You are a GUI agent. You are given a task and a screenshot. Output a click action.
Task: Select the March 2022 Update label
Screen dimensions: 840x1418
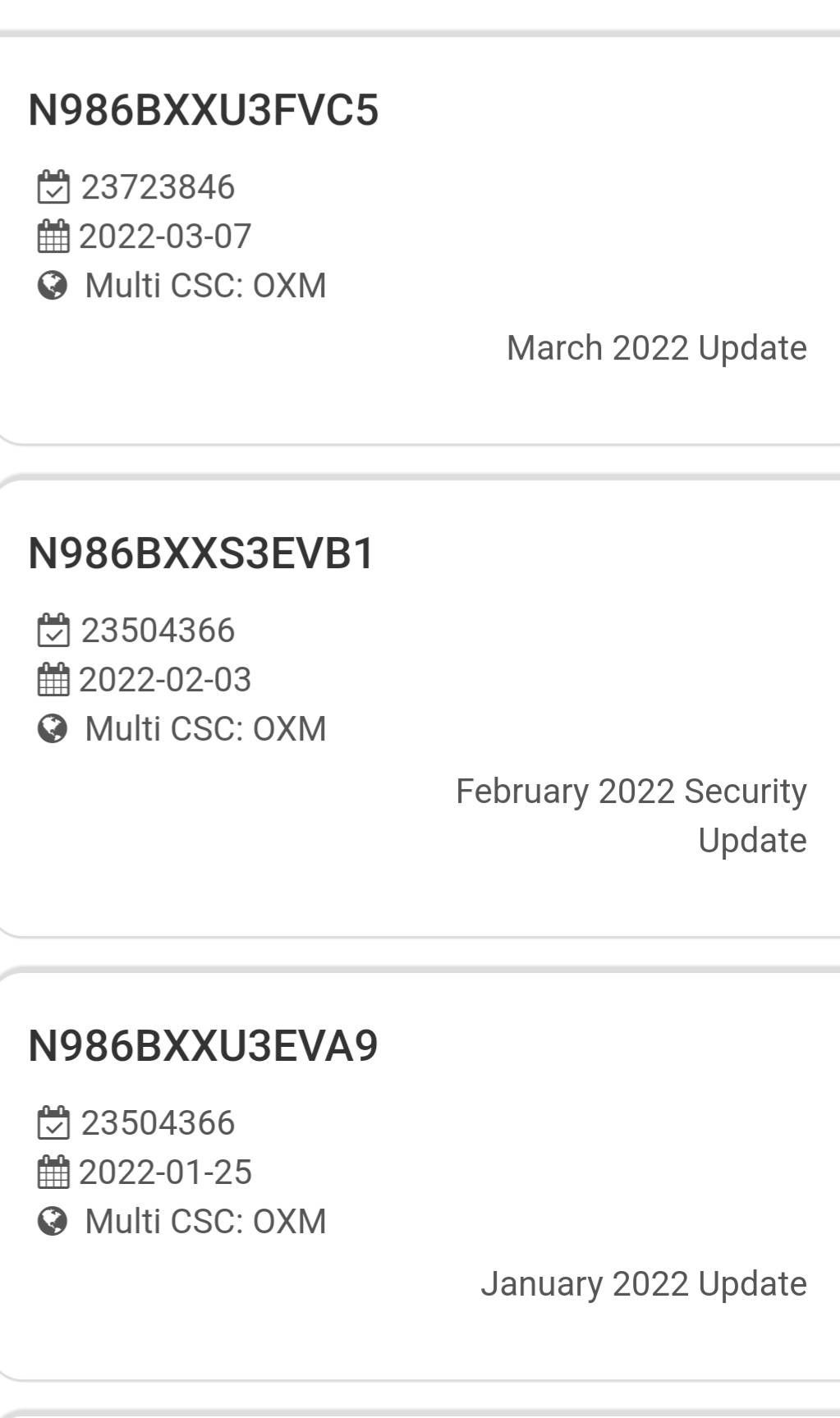[654, 347]
